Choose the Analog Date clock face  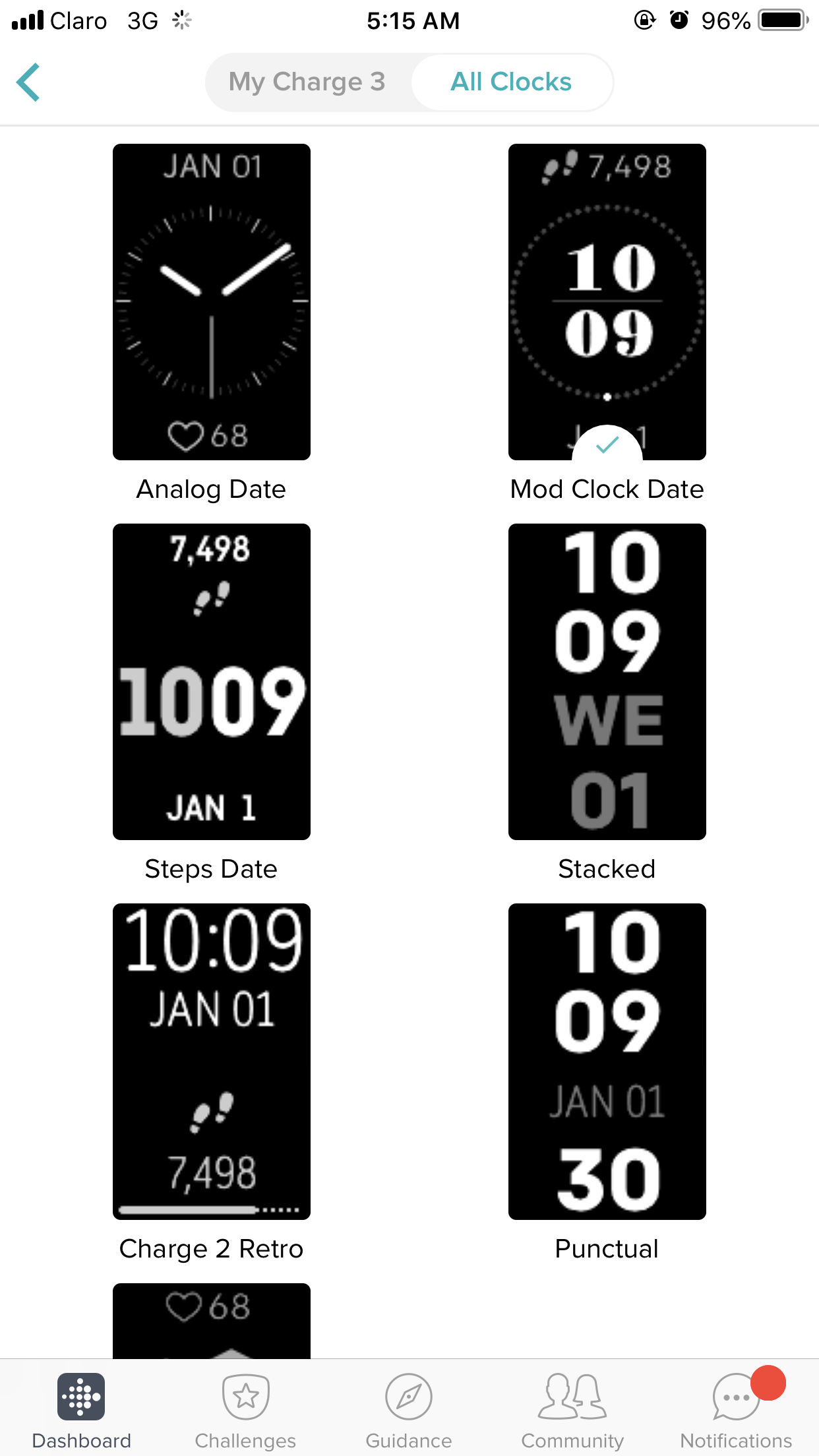click(x=211, y=302)
